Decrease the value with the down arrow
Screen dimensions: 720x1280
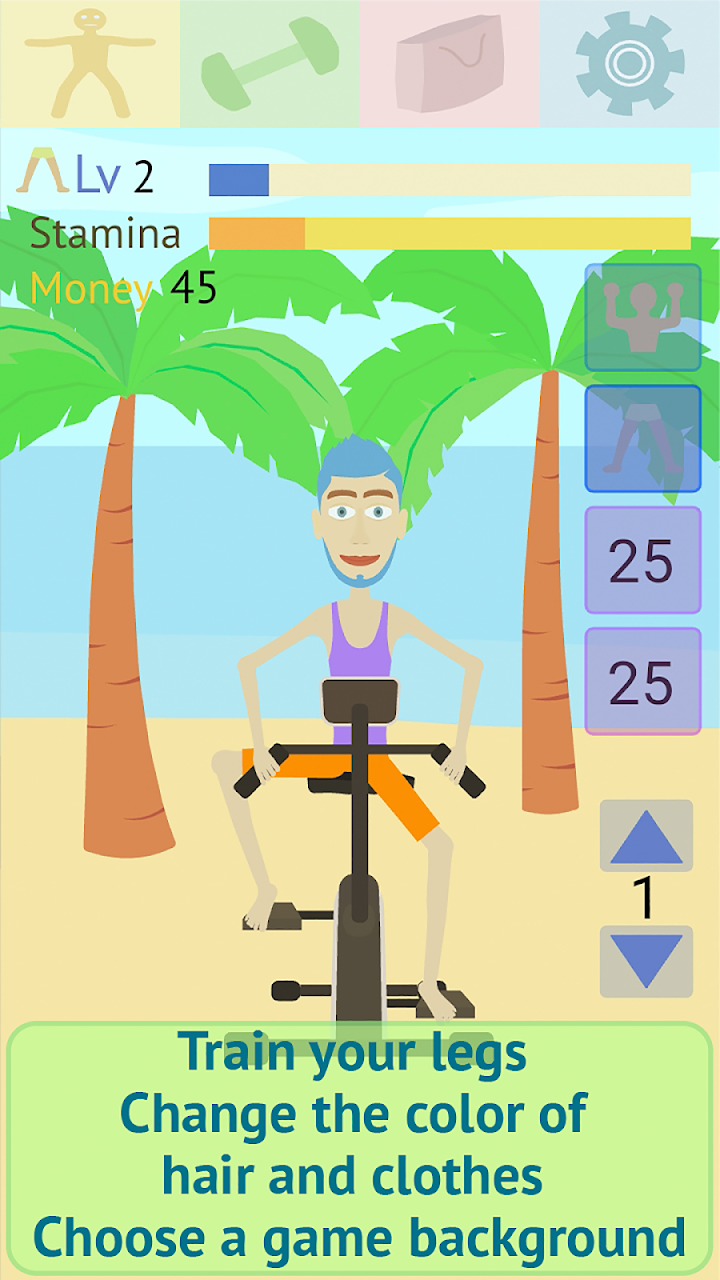646,961
